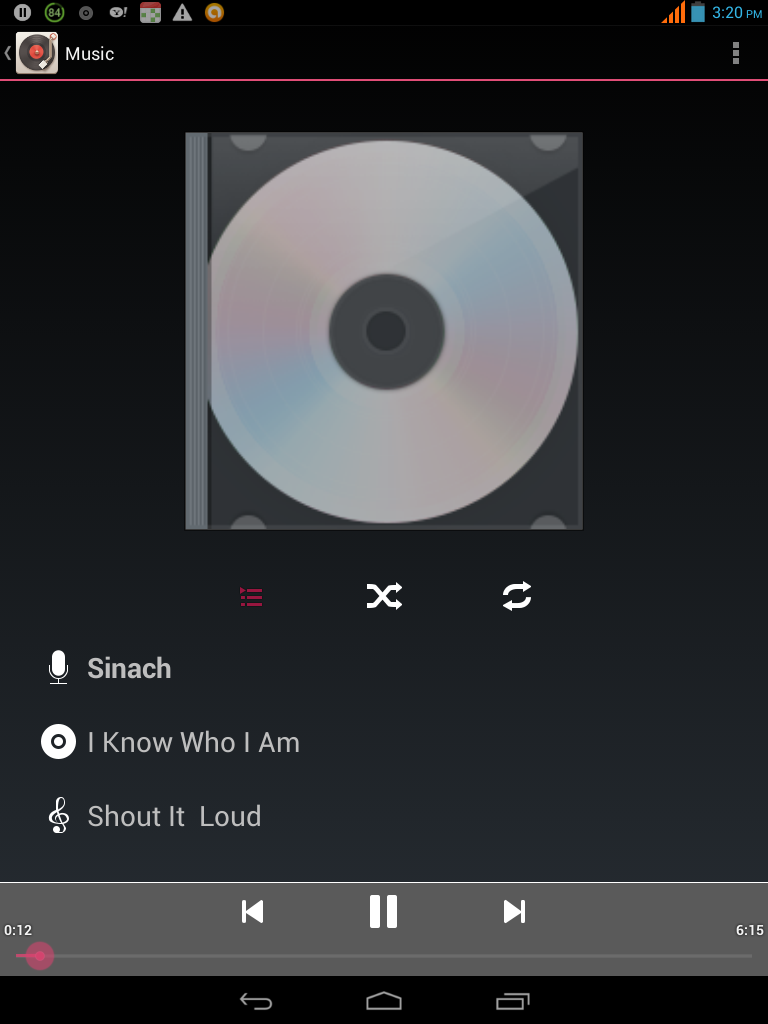Toggle repeat mode
Viewport: 768px width, 1024px height.
tap(517, 597)
